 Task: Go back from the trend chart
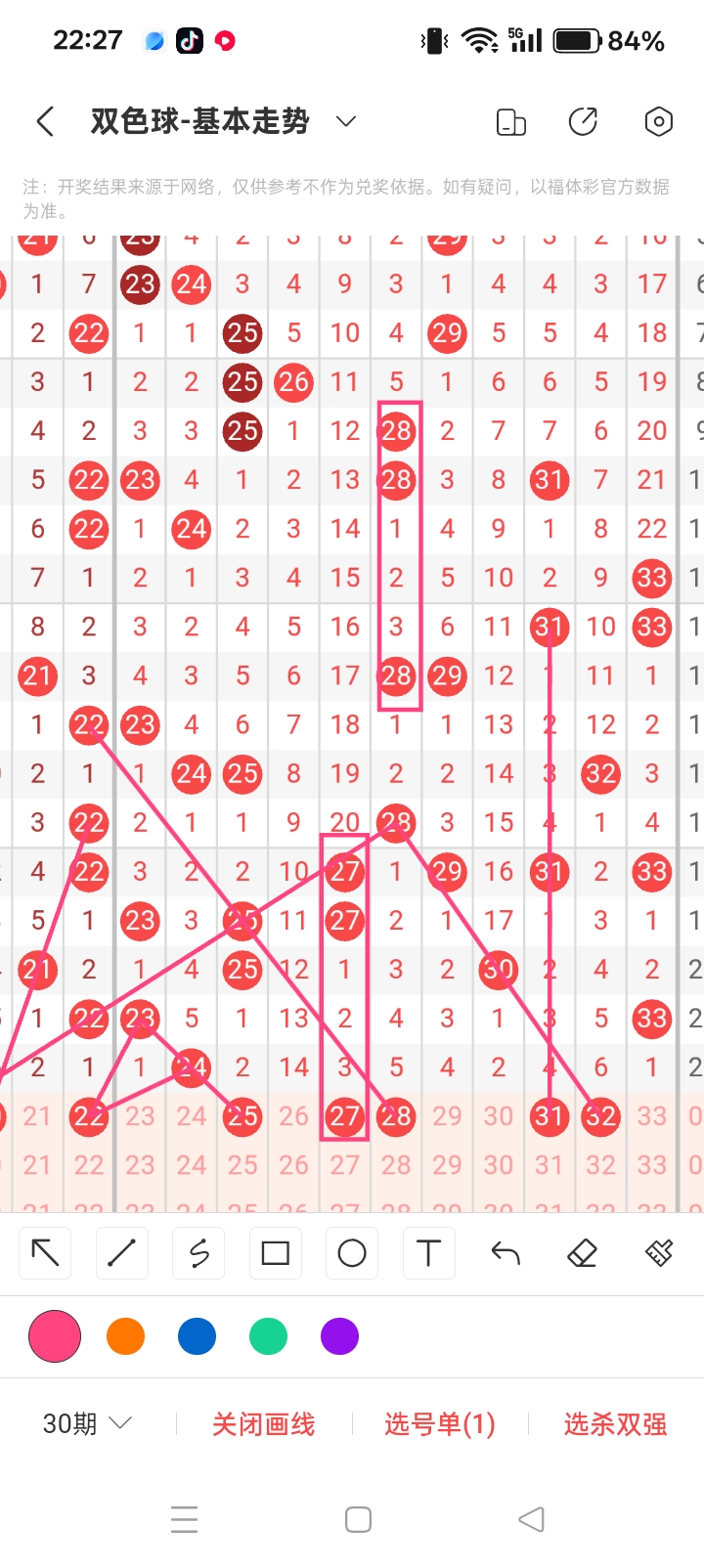45,122
